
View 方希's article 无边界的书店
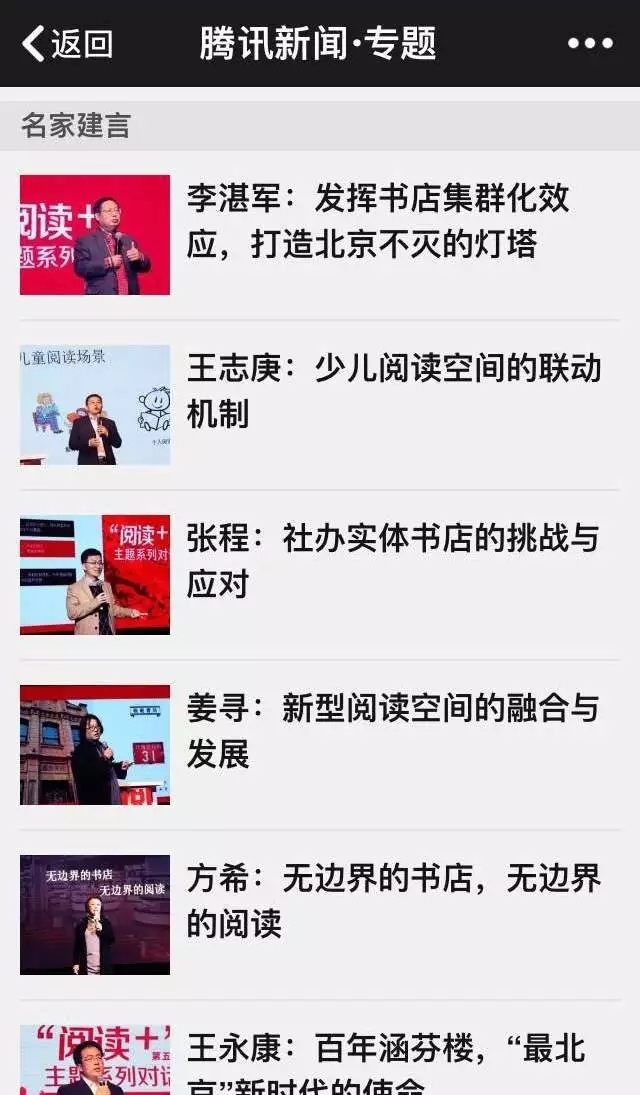(x=392, y=900)
